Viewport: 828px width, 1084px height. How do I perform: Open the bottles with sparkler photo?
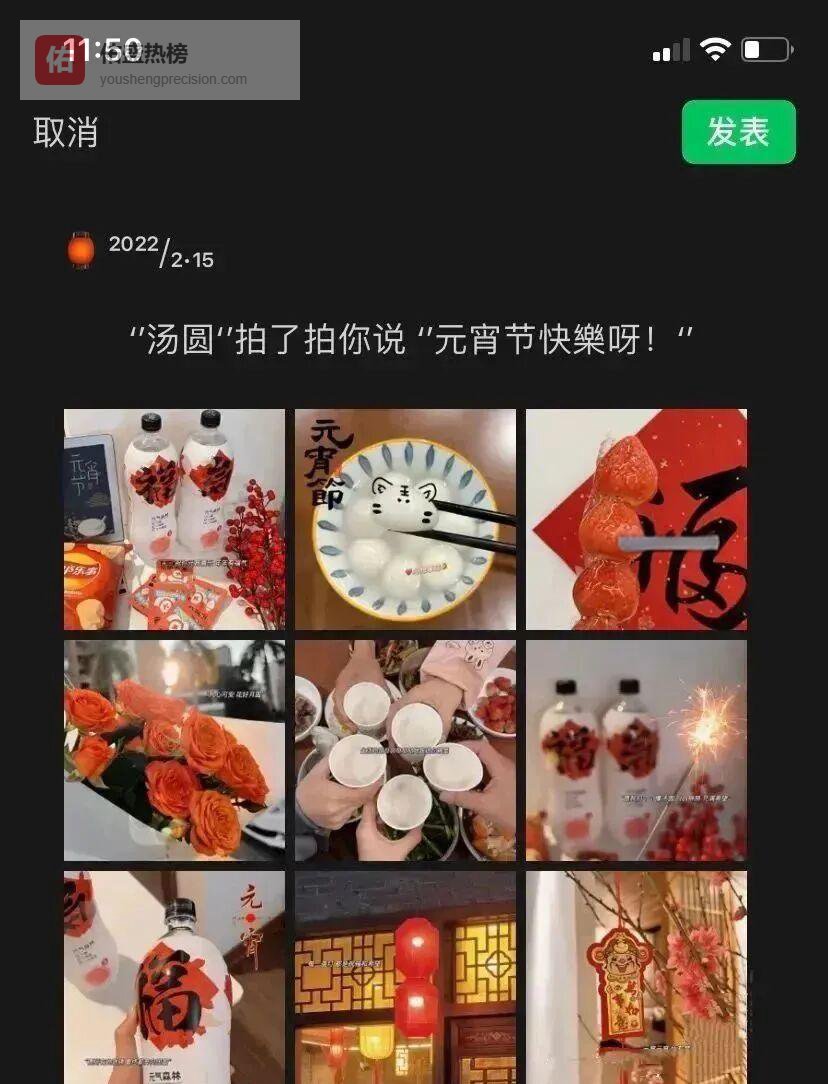pyautogui.click(x=636, y=750)
